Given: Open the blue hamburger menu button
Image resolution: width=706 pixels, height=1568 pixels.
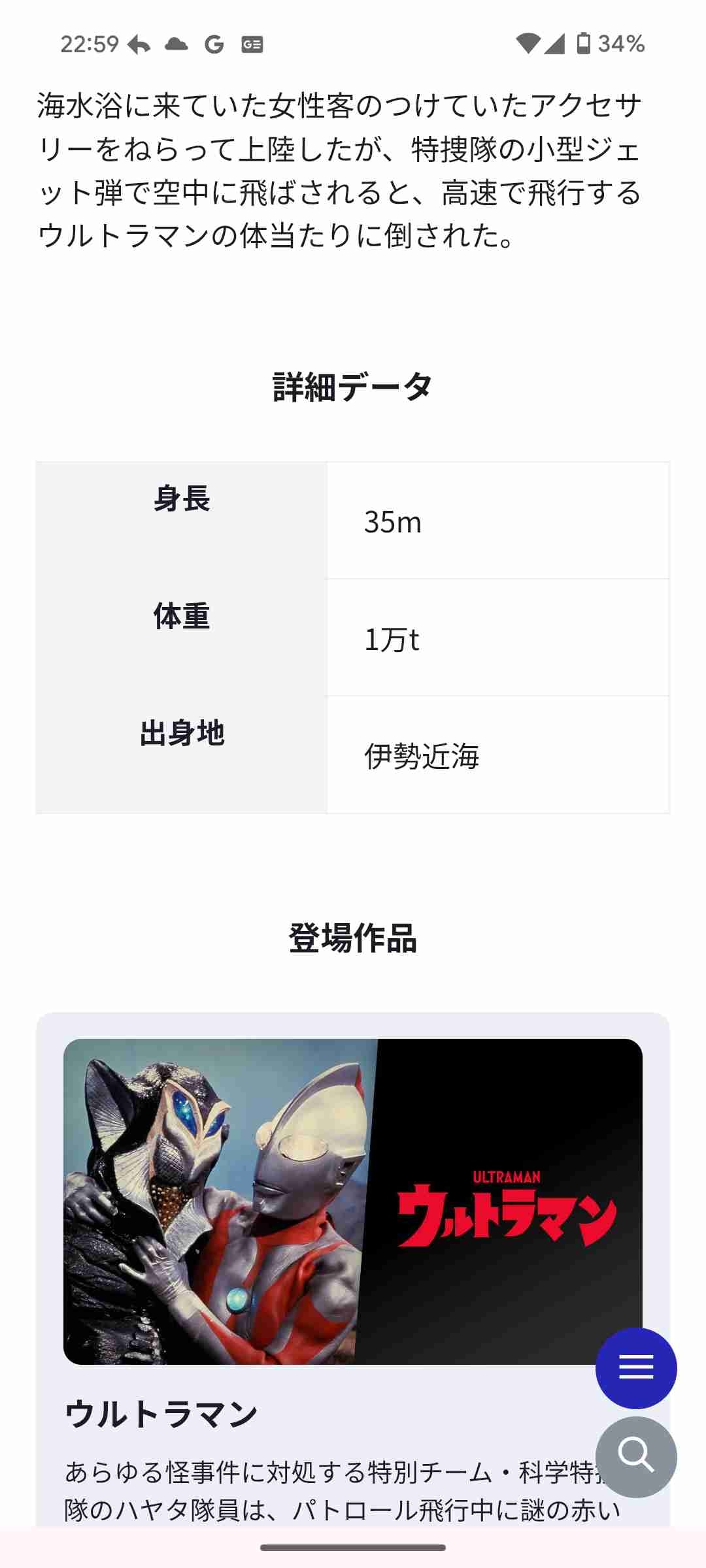Looking at the screenshot, I should click(x=635, y=1367).
